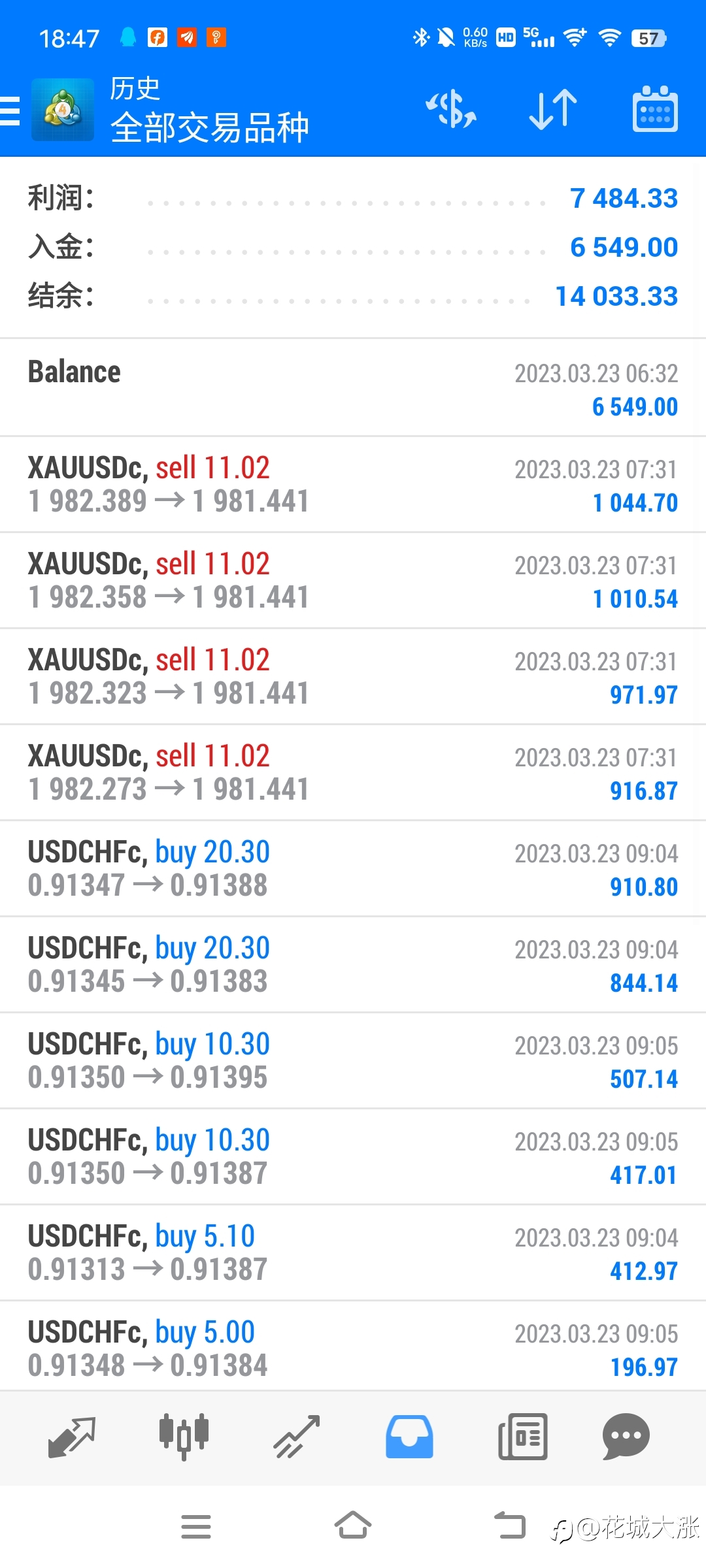Image resolution: width=706 pixels, height=1568 pixels.
Task: Open the XAUUSDc trade with profit 971.97
Action: (x=353, y=677)
